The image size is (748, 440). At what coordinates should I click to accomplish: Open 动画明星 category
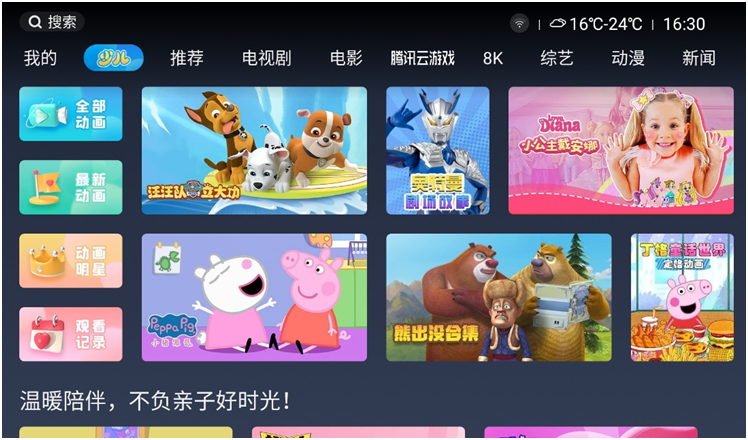(x=71, y=261)
